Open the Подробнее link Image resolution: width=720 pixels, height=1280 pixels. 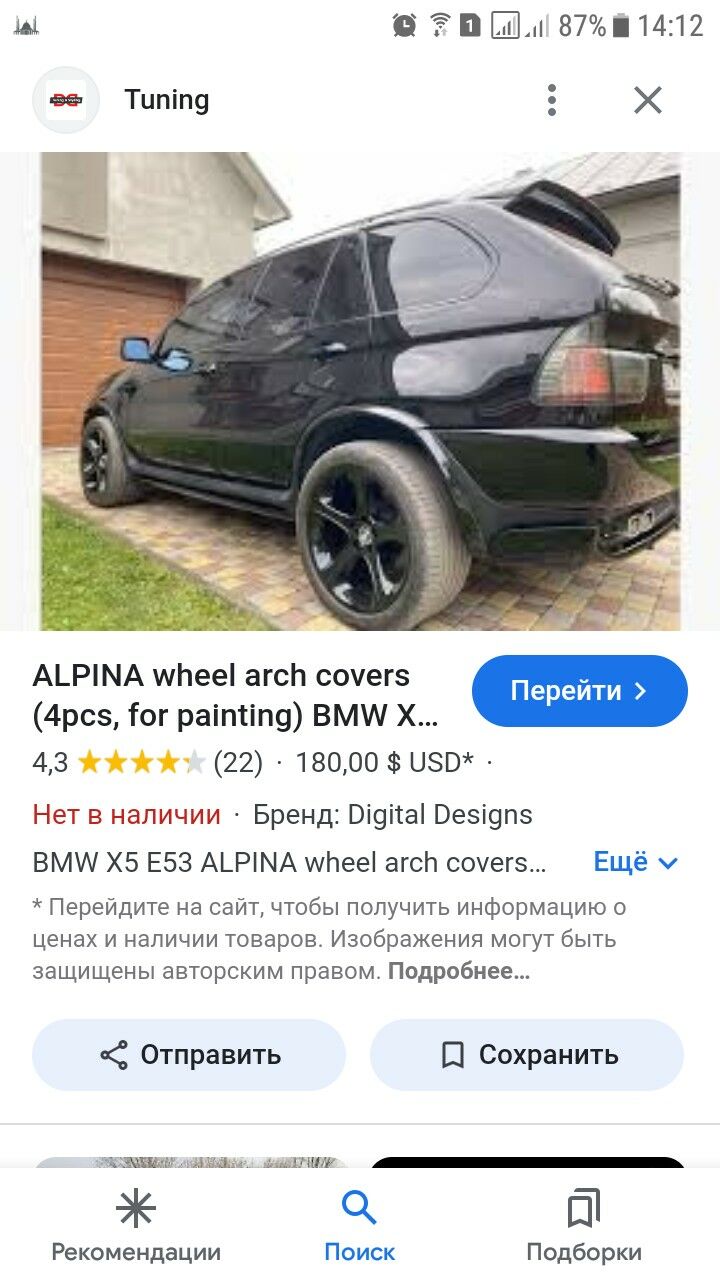[459, 971]
